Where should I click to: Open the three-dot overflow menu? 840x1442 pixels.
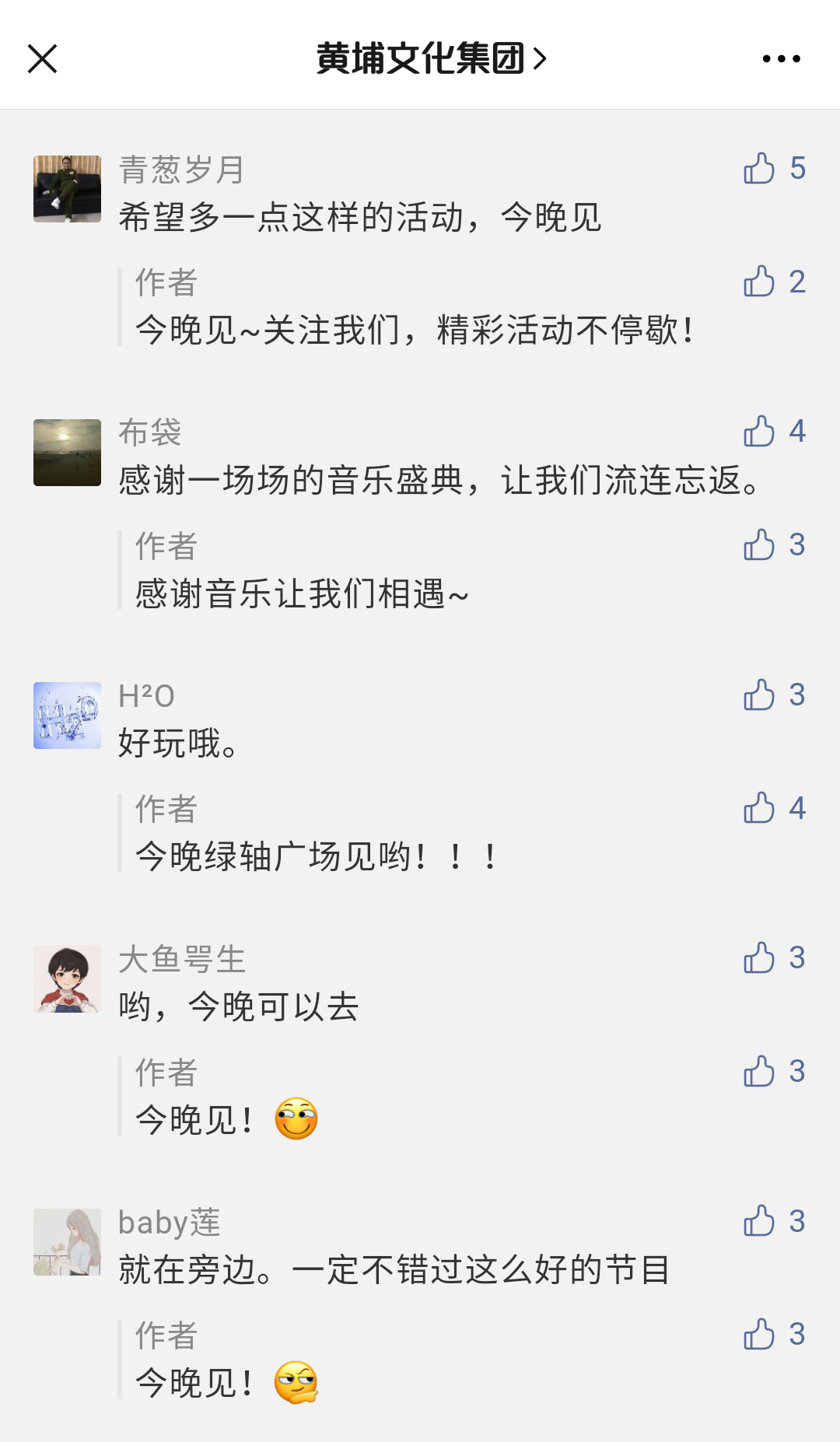tap(781, 58)
